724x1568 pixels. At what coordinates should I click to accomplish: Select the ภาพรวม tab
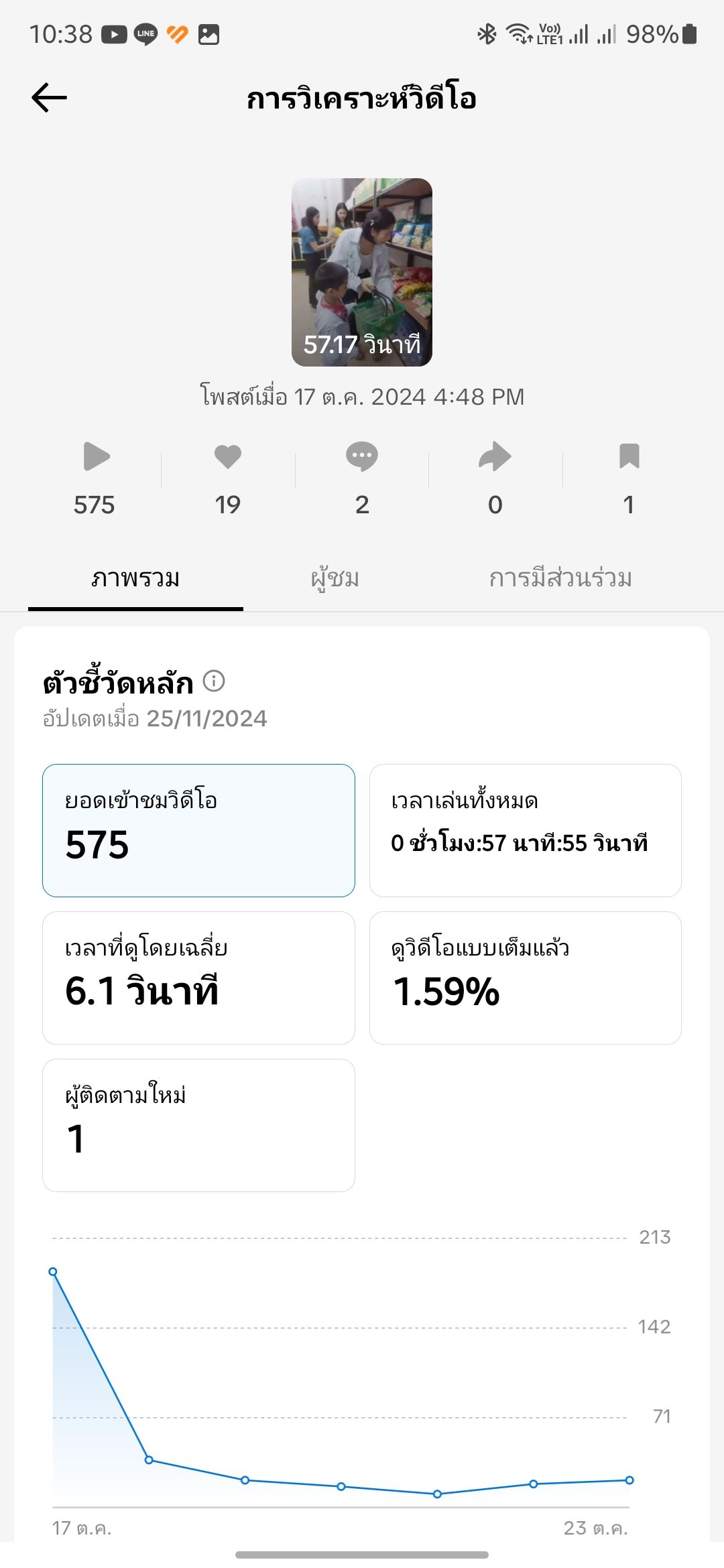tap(135, 578)
